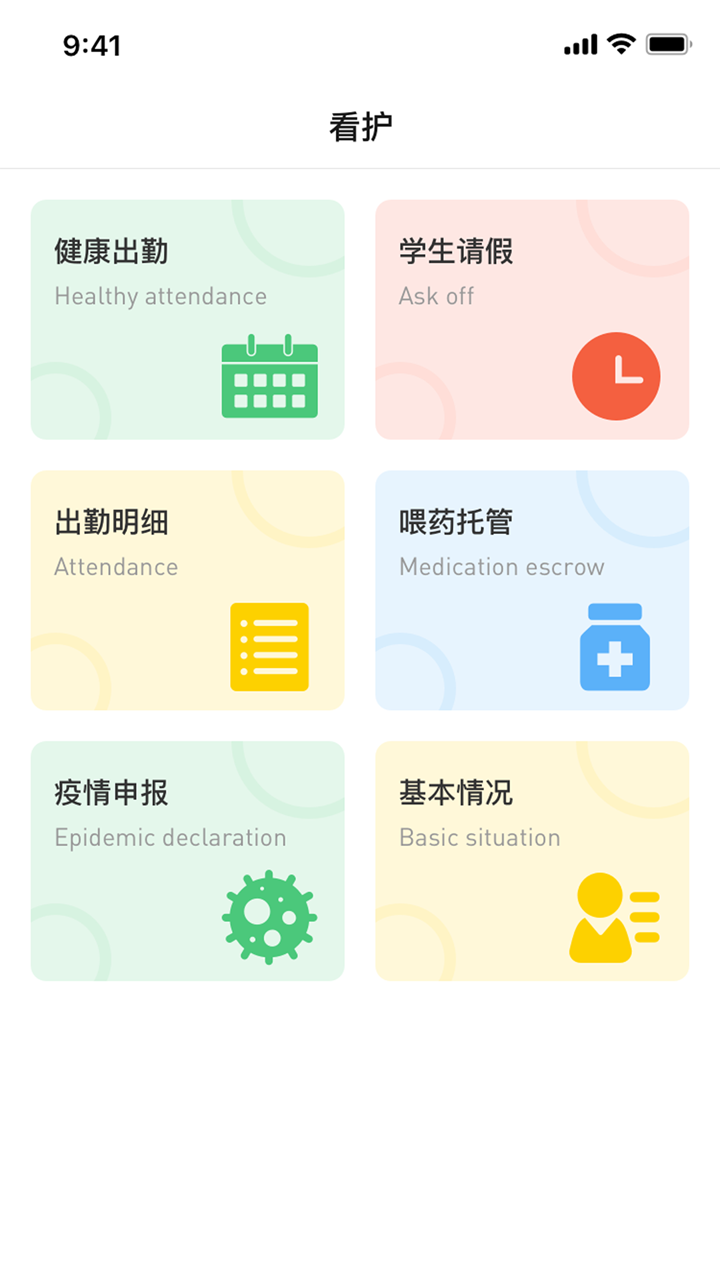720x1280 pixels.
Task: Click the red clock icon on 学生请假 card
Action: pyautogui.click(x=617, y=377)
